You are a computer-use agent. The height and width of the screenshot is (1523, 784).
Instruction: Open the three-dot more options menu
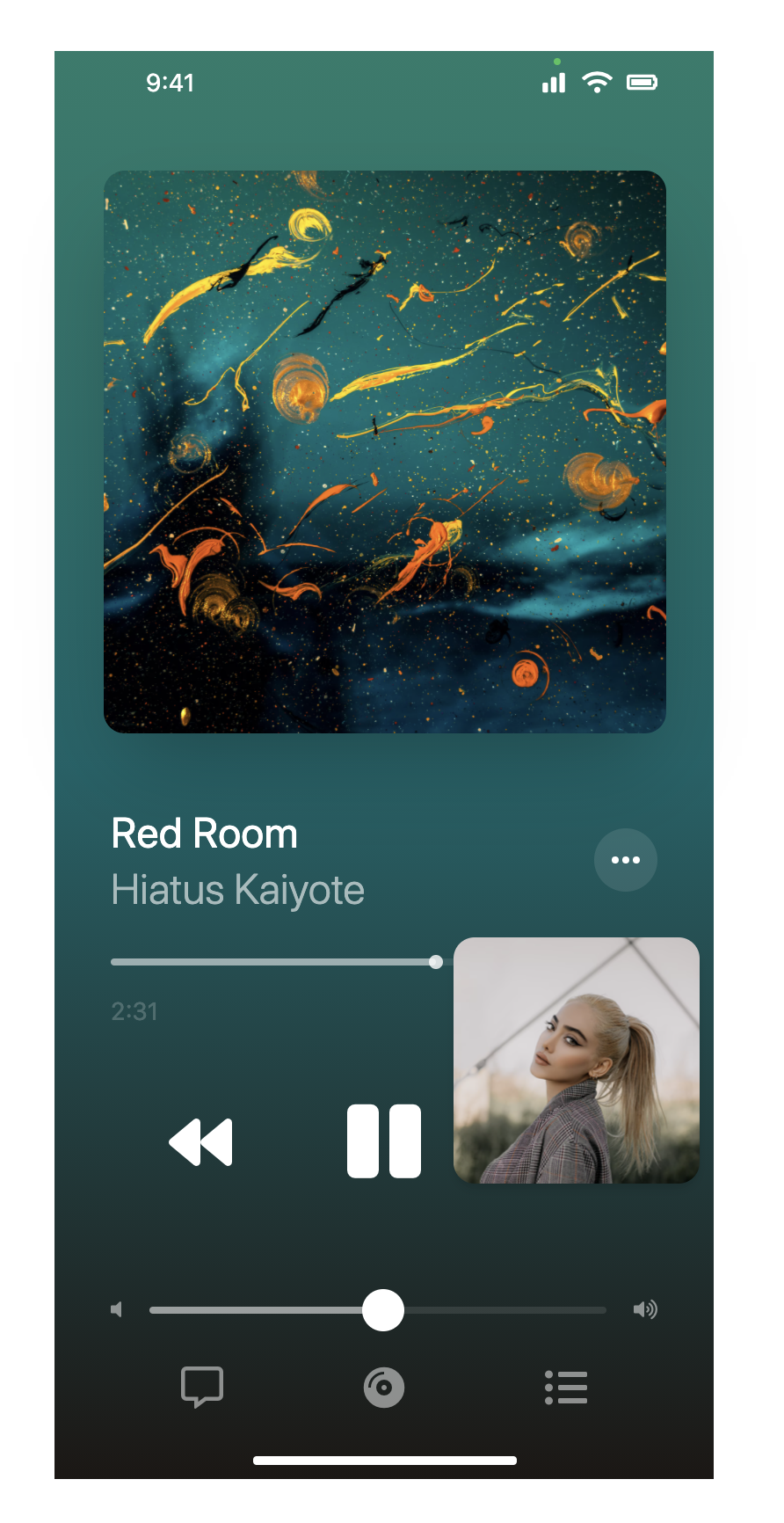pyautogui.click(x=625, y=860)
